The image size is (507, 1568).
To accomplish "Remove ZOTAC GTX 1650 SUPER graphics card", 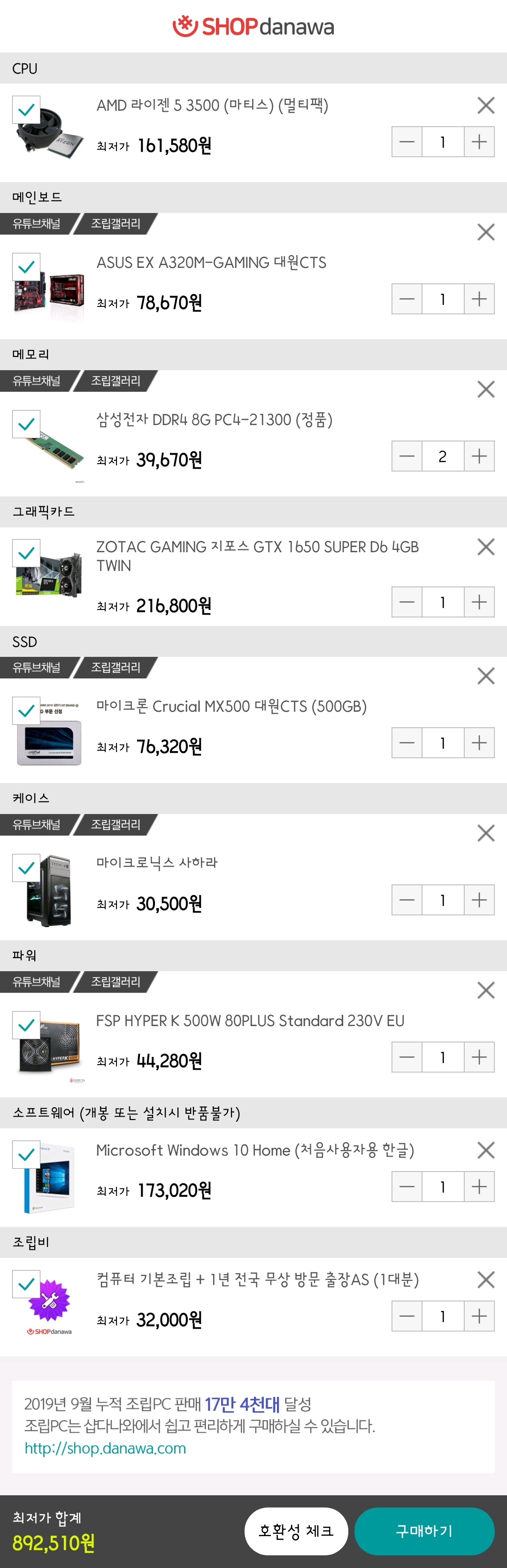I will pos(486,547).
